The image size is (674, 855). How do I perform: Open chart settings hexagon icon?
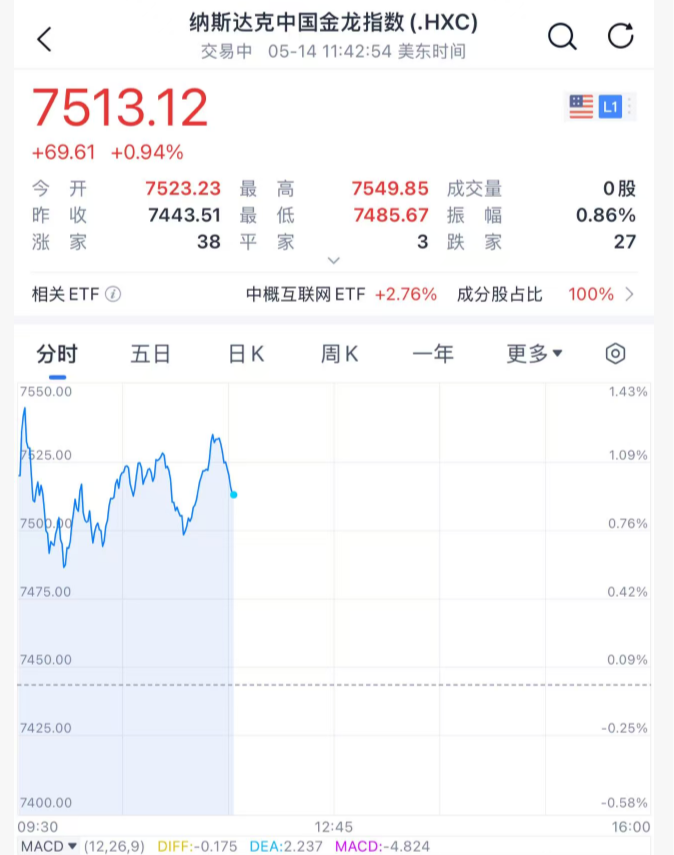tap(616, 354)
